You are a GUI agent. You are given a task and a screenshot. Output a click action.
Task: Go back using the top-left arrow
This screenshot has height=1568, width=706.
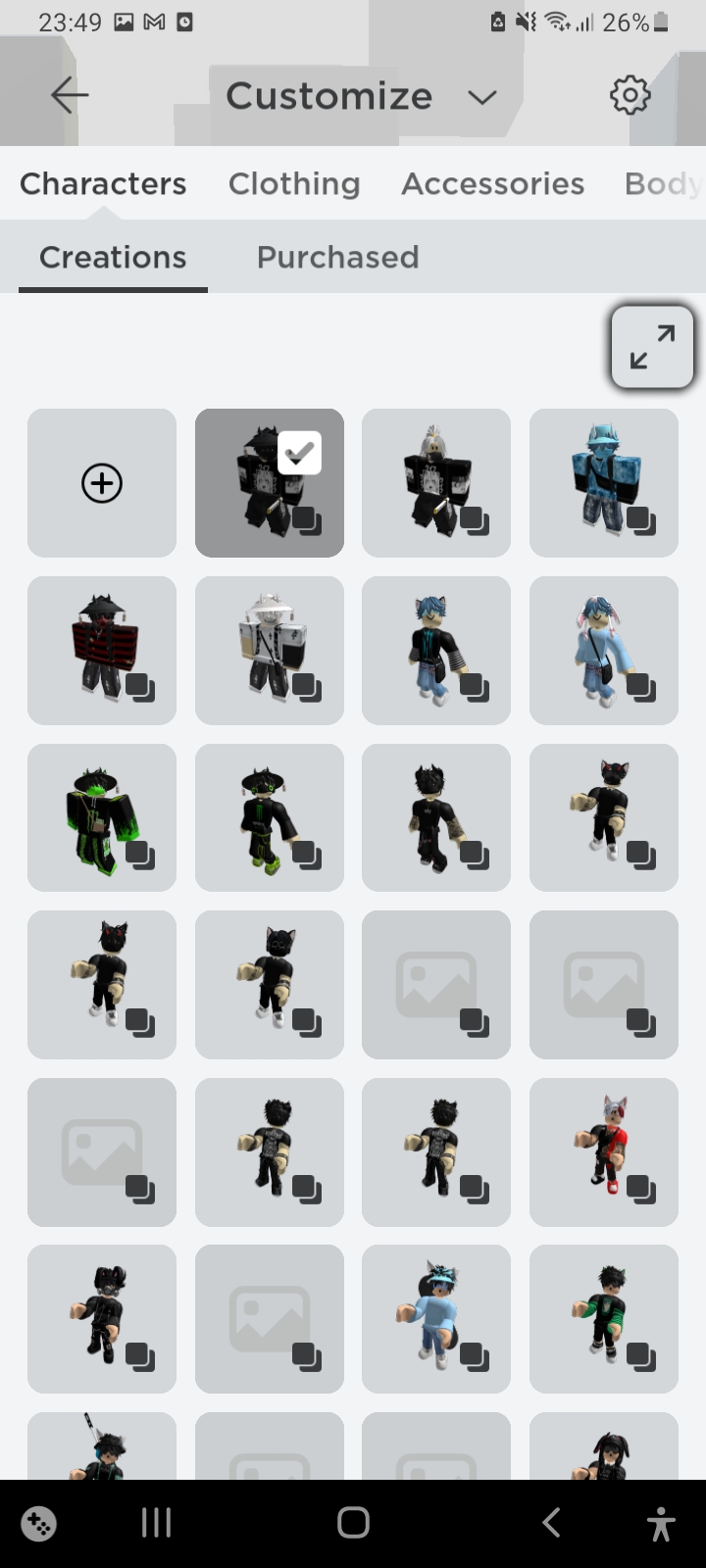point(70,95)
